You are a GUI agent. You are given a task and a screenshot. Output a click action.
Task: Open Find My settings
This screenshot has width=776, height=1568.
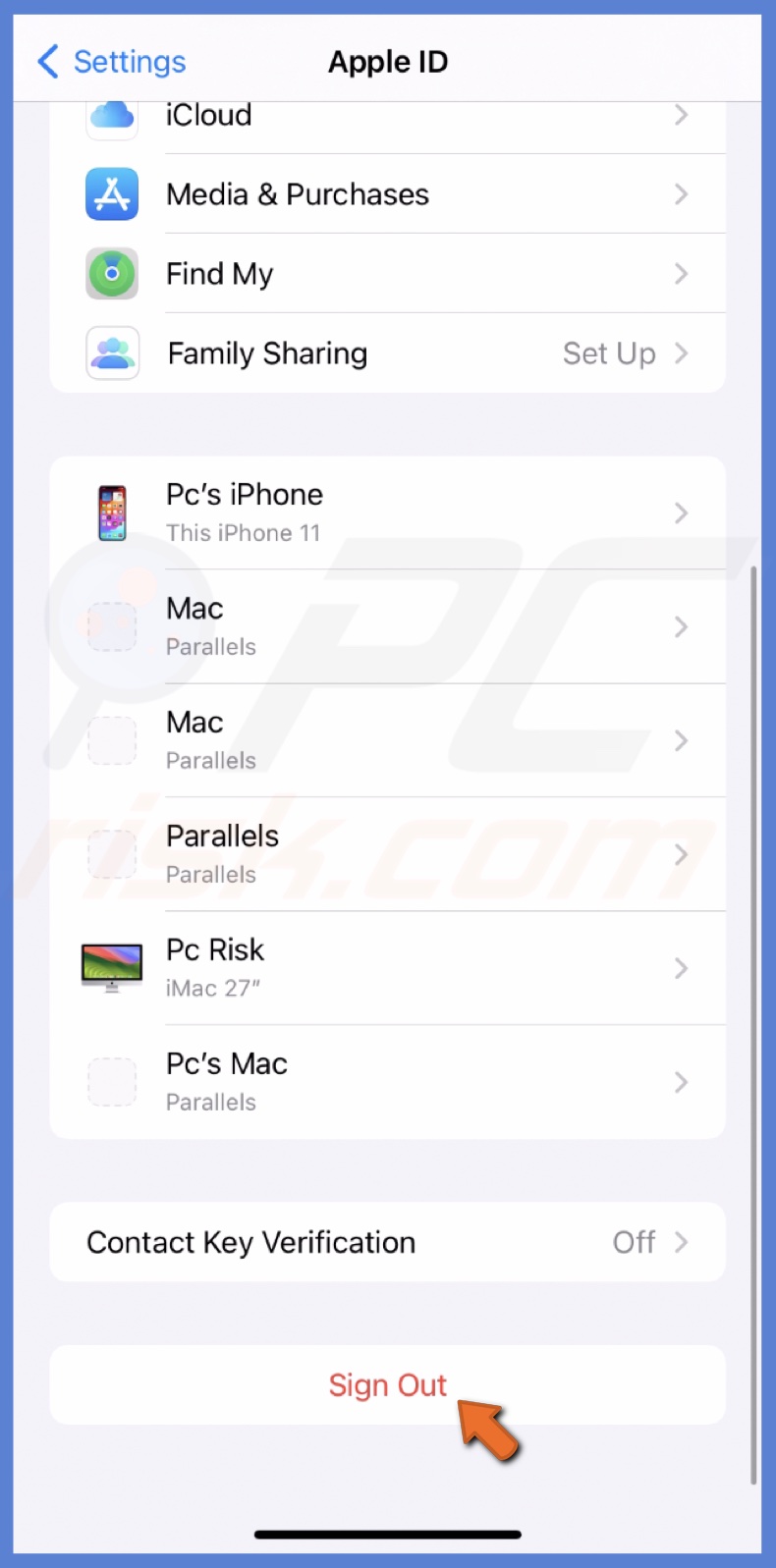pyautogui.click(x=387, y=274)
